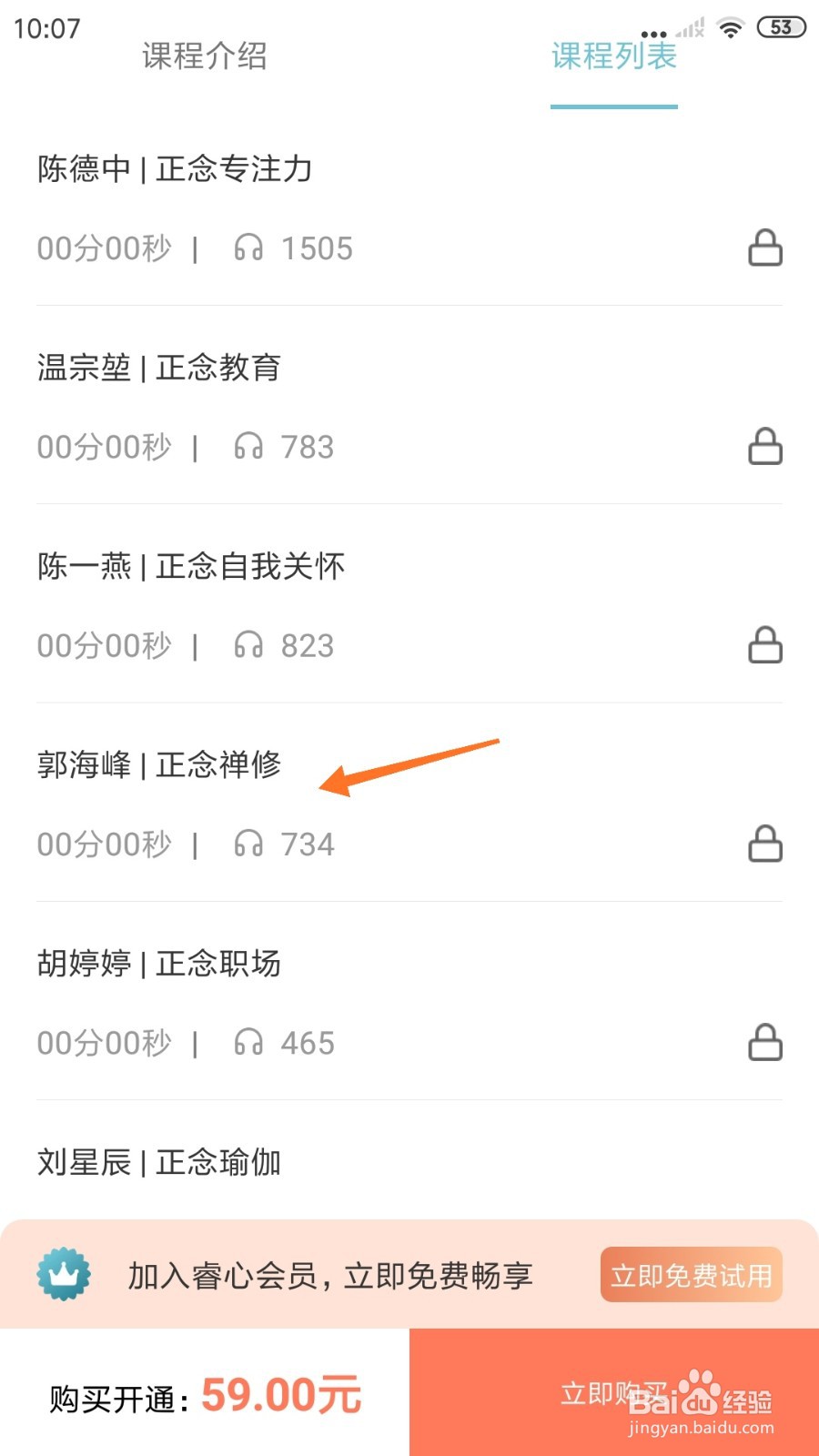Tap 立即购买 to buy the course
The image size is (819, 1456).
click(614, 1392)
